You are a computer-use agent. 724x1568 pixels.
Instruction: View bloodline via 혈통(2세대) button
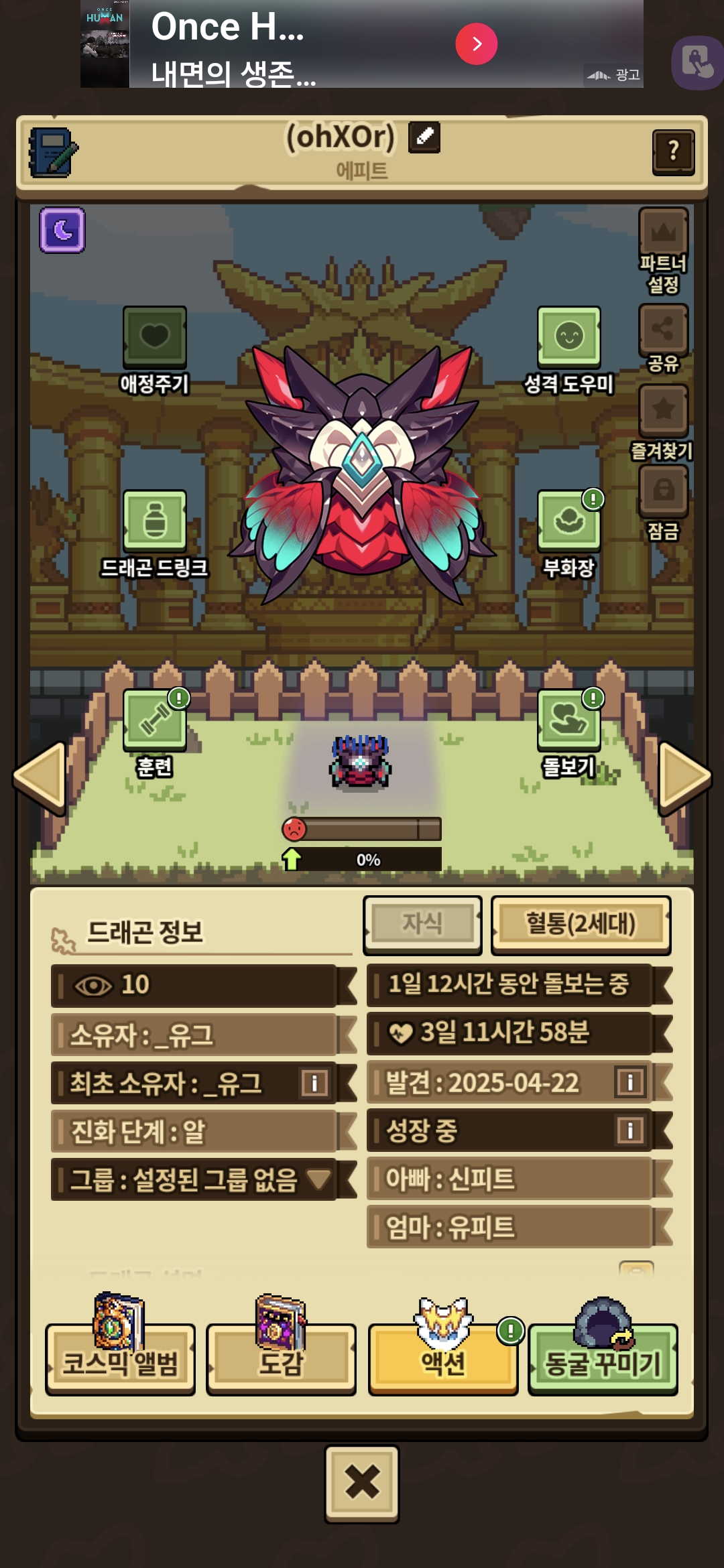pos(581,924)
